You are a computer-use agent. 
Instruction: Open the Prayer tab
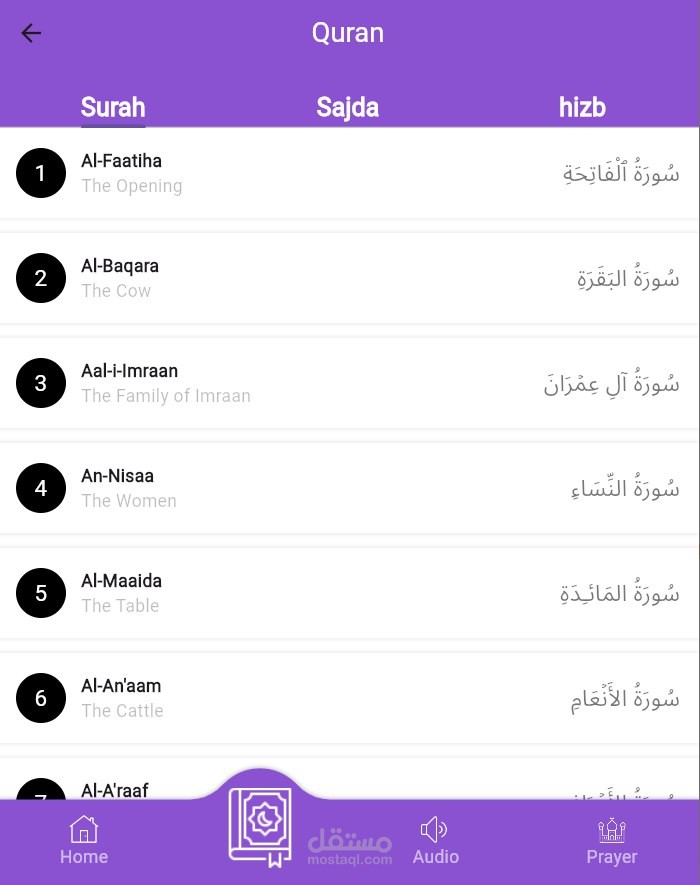pos(611,841)
